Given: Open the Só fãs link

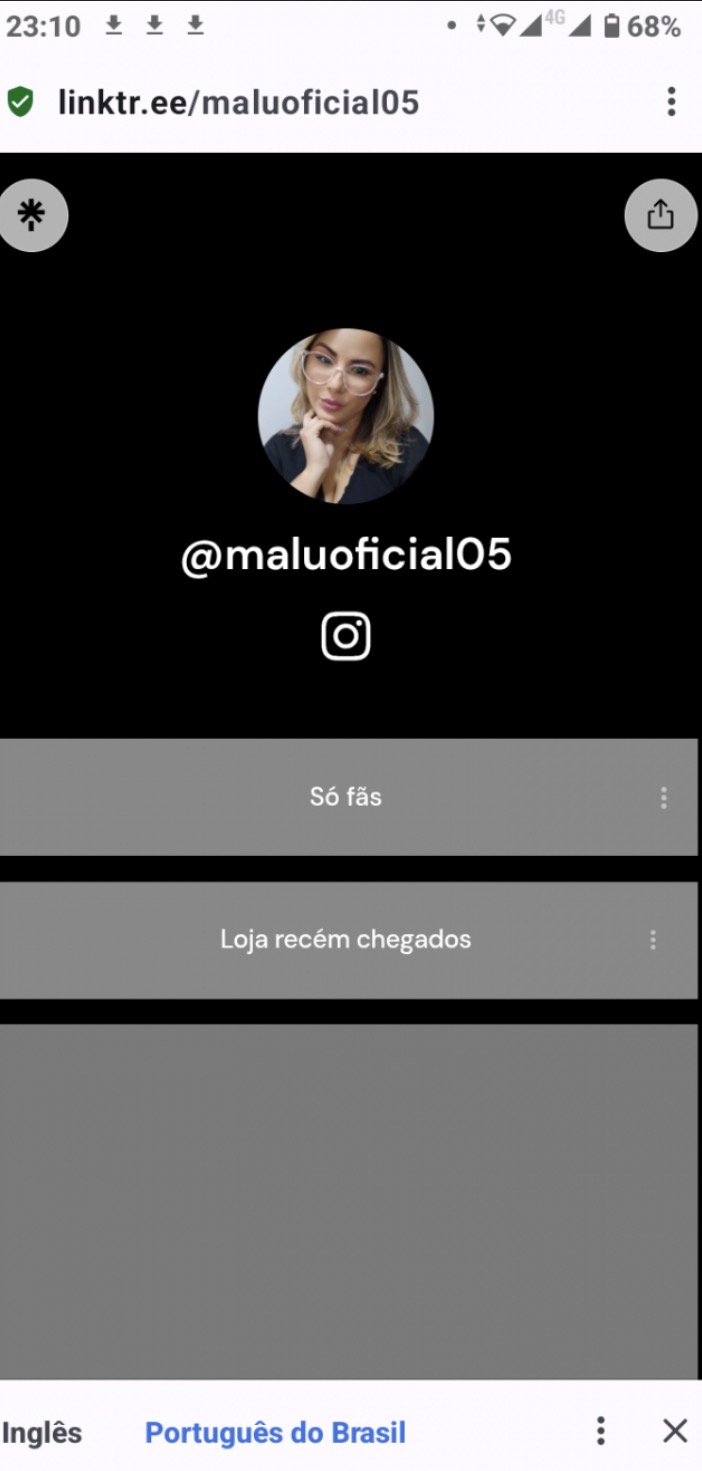Looking at the screenshot, I should click(346, 797).
